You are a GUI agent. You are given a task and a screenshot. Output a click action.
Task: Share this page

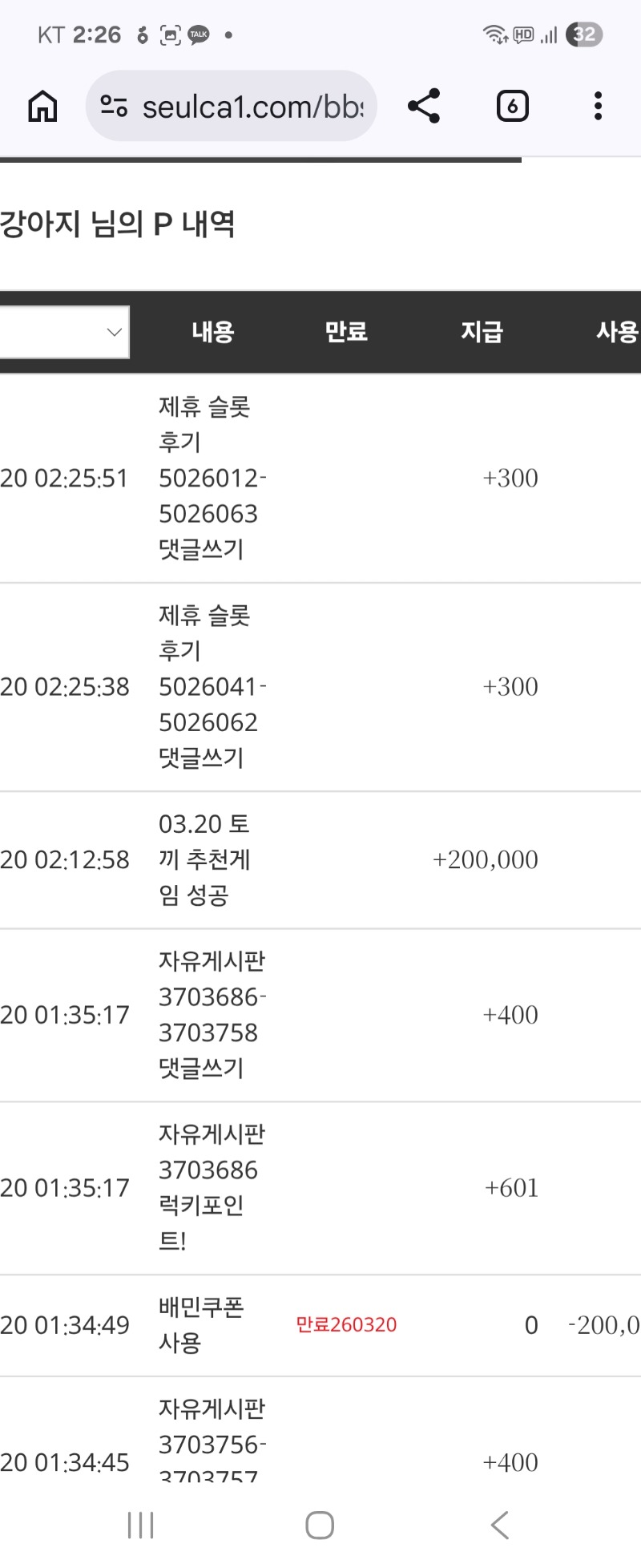pos(424,106)
